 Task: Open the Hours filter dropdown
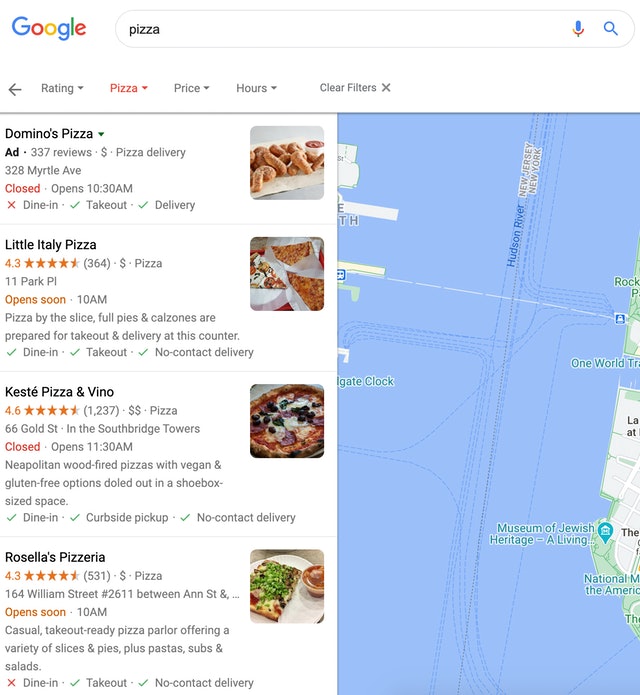(256, 88)
